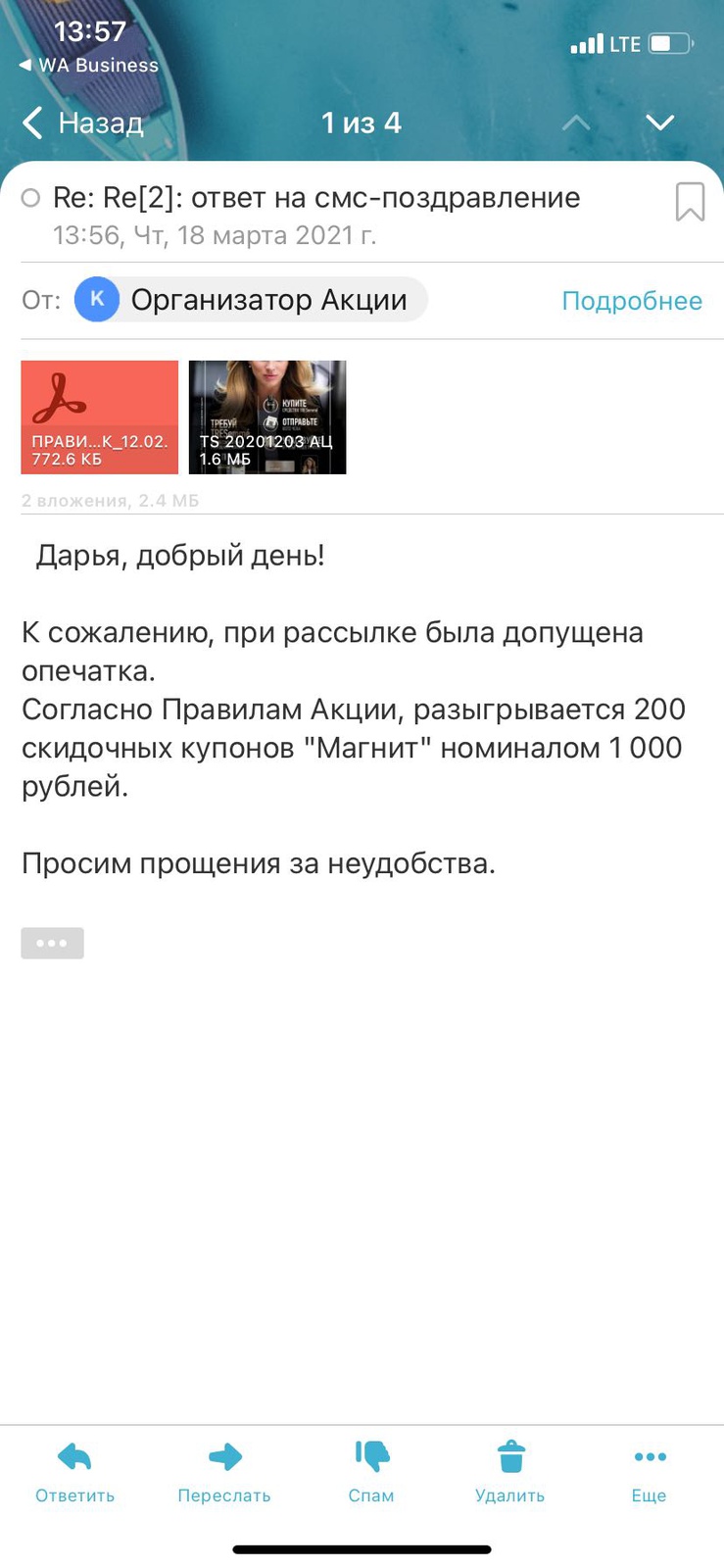The width and height of the screenshot is (724, 1568).
Task: Open the TS 20201203 image attachment
Action: click(x=267, y=417)
